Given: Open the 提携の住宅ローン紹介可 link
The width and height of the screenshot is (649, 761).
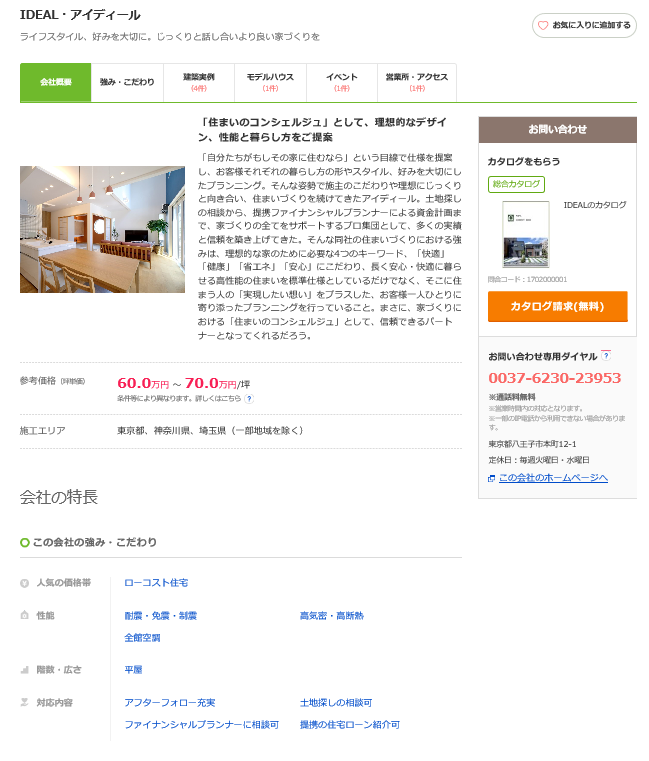Looking at the screenshot, I should pos(349,724).
